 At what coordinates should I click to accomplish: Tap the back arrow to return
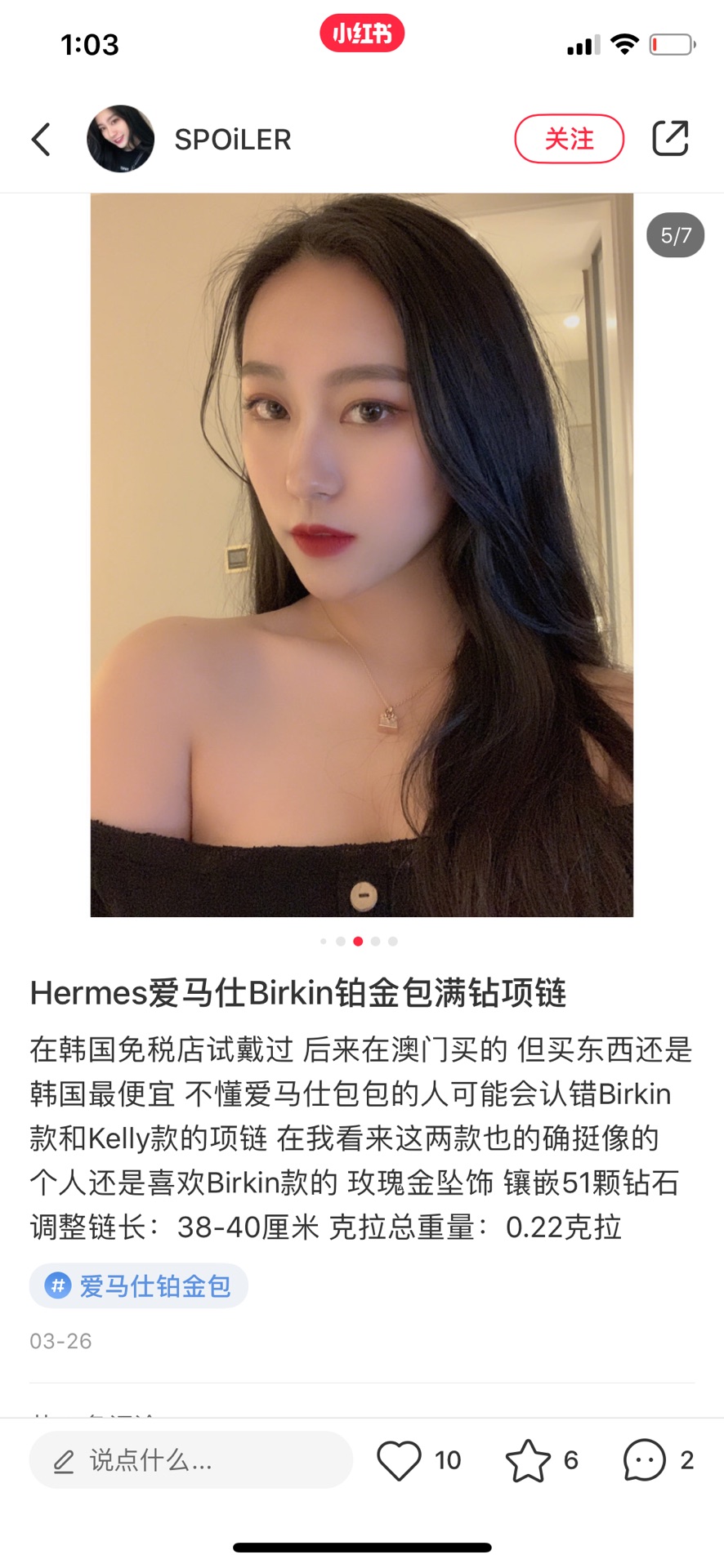(x=42, y=139)
